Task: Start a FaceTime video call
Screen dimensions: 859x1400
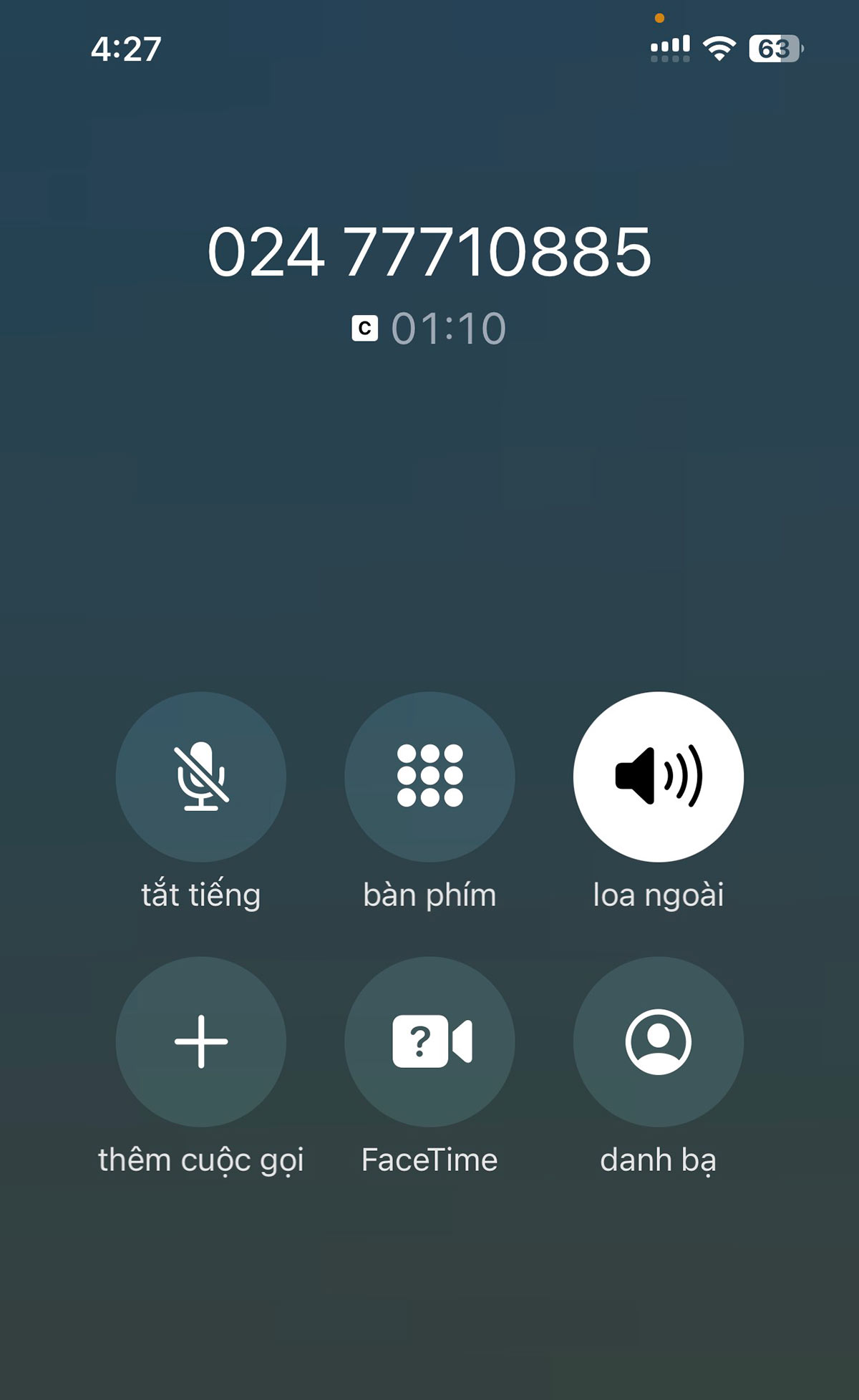Action: (429, 1041)
